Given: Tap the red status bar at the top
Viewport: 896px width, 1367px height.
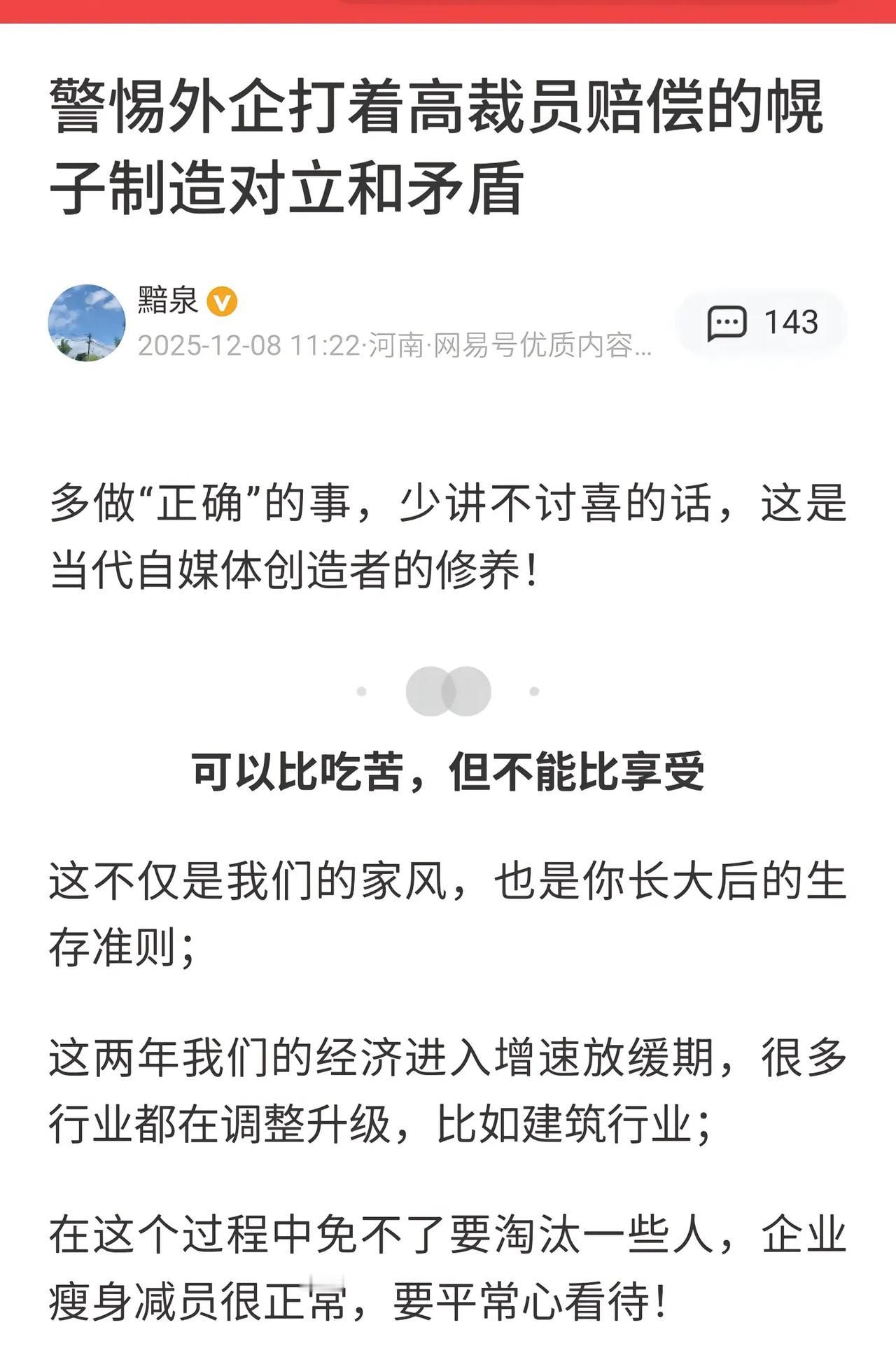Looking at the screenshot, I should pos(448,11).
